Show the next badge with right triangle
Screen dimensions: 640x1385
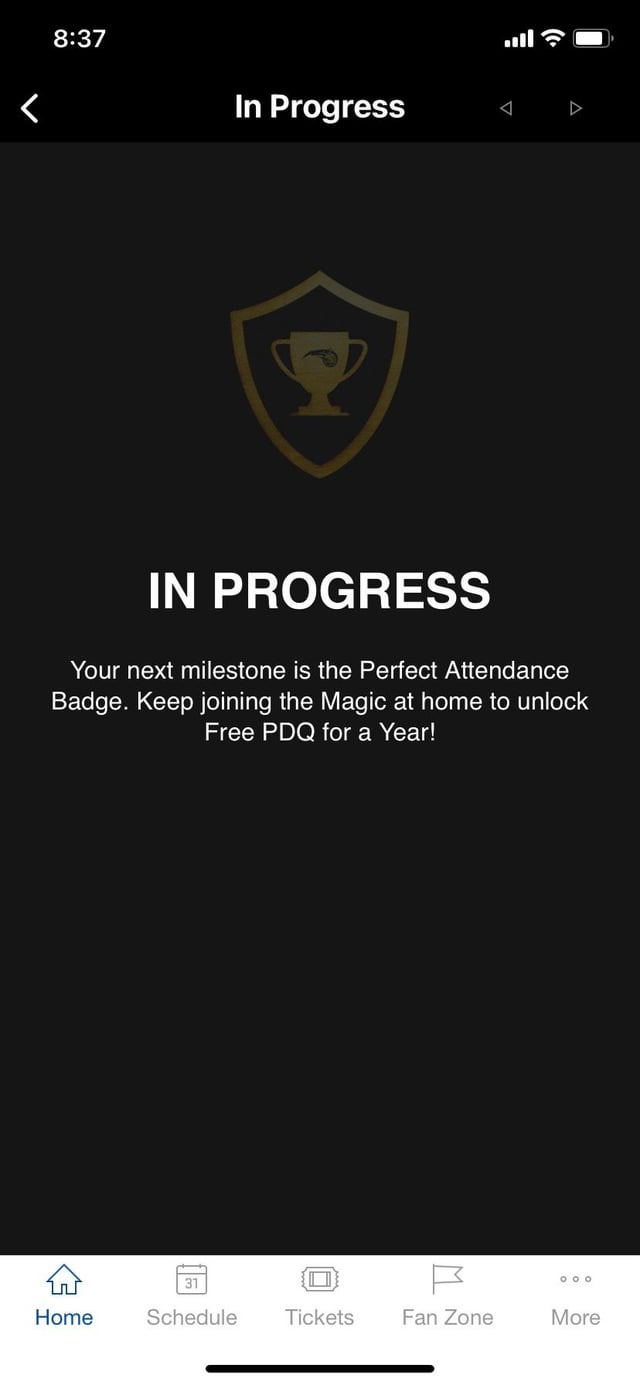[575, 108]
